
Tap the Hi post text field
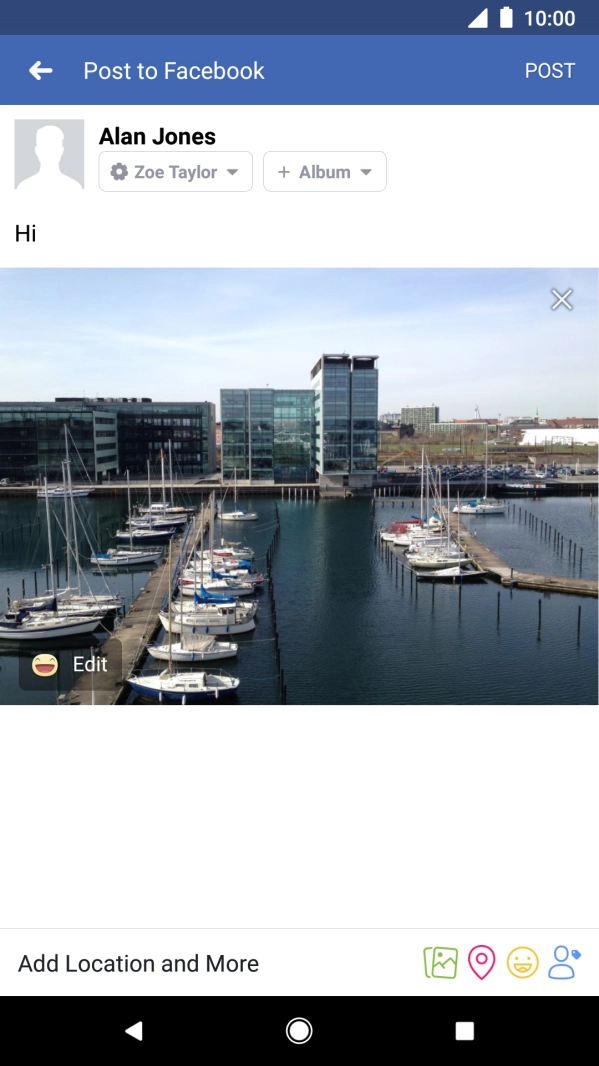(299, 233)
